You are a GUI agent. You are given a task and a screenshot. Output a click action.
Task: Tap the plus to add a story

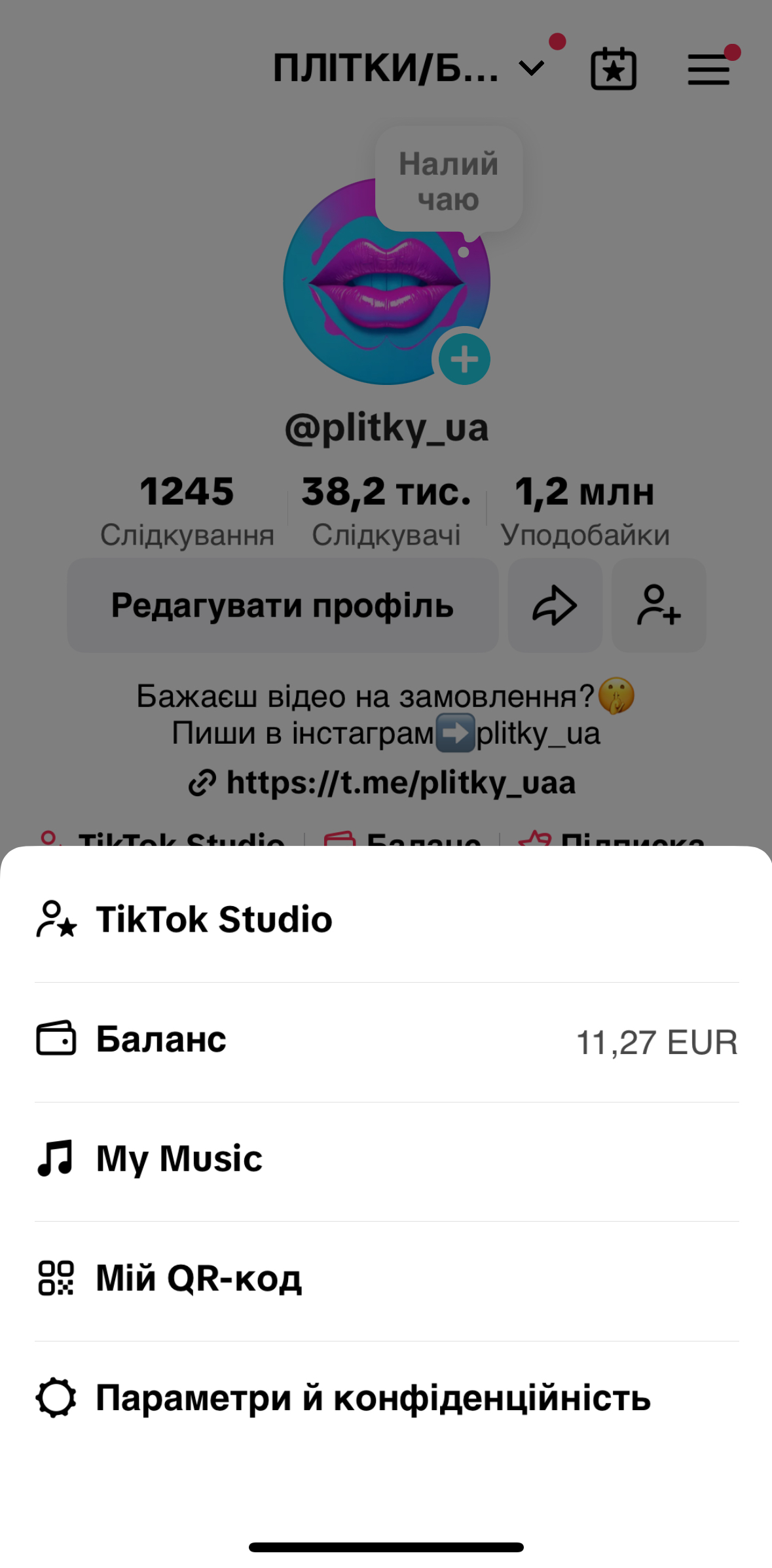click(x=464, y=357)
